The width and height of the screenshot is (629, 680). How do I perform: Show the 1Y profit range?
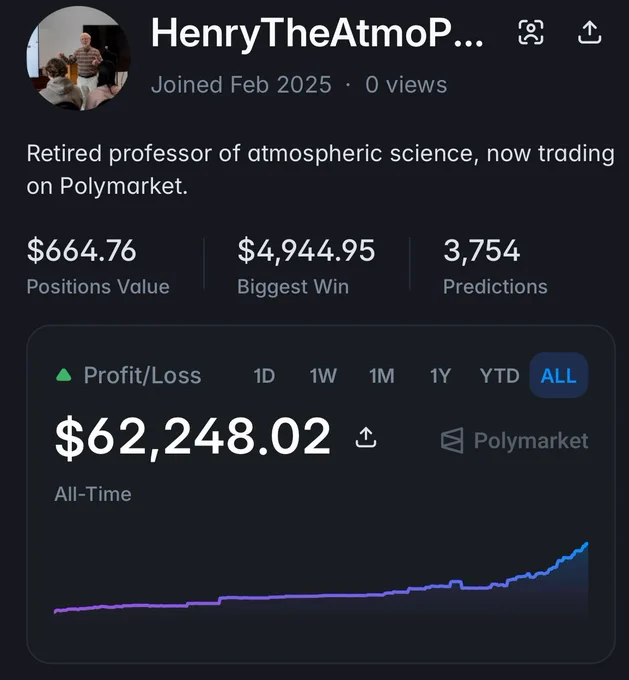(x=441, y=376)
